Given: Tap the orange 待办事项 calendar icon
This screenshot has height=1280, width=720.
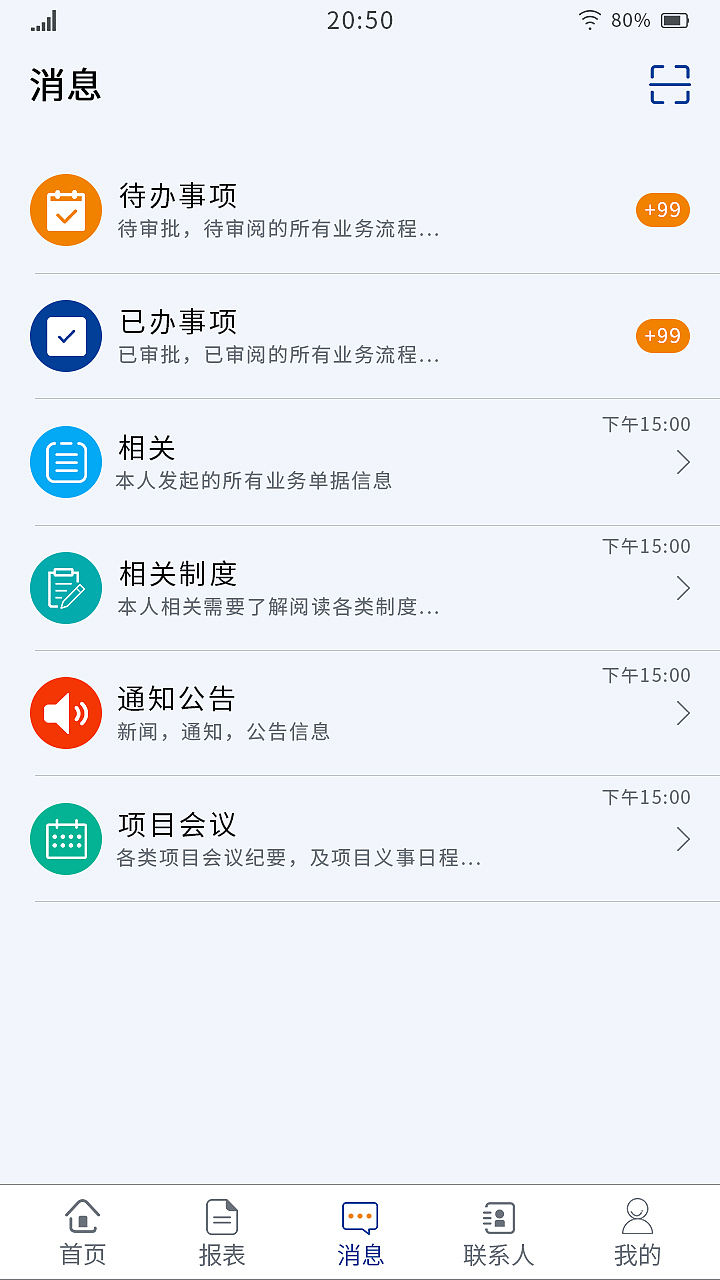Looking at the screenshot, I should click(65, 210).
